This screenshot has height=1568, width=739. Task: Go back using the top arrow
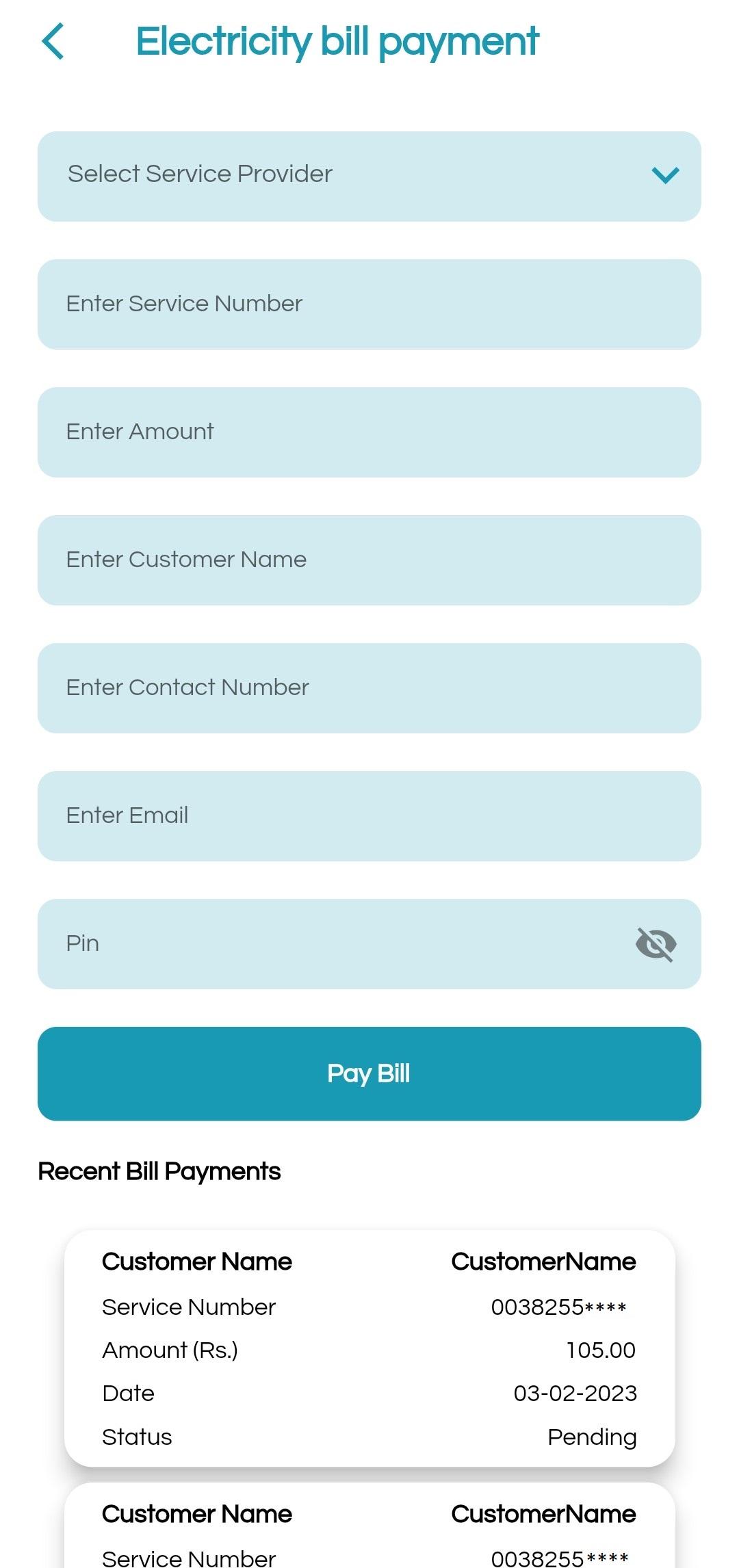53,41
